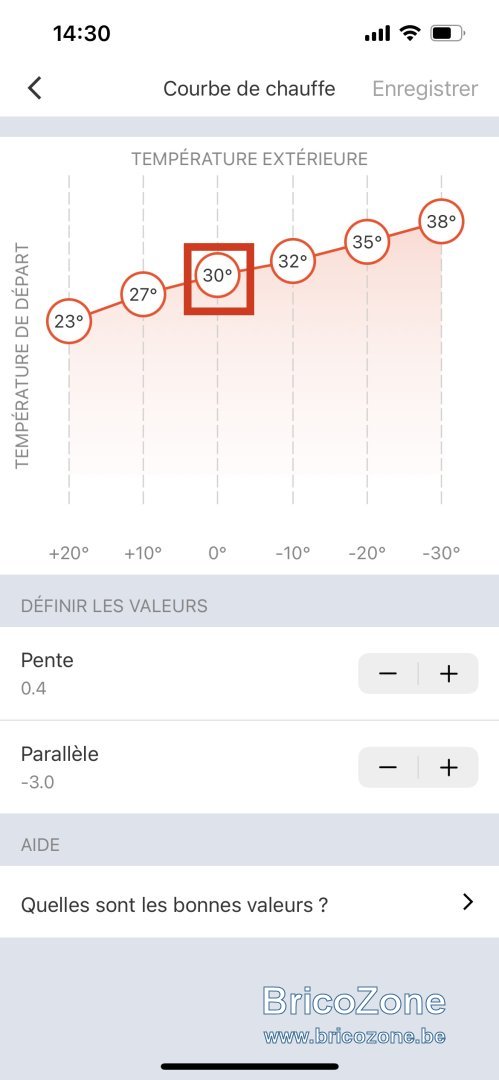Increase the Pente value
The height and width of the screenshot is (1080, 499).
449,674
